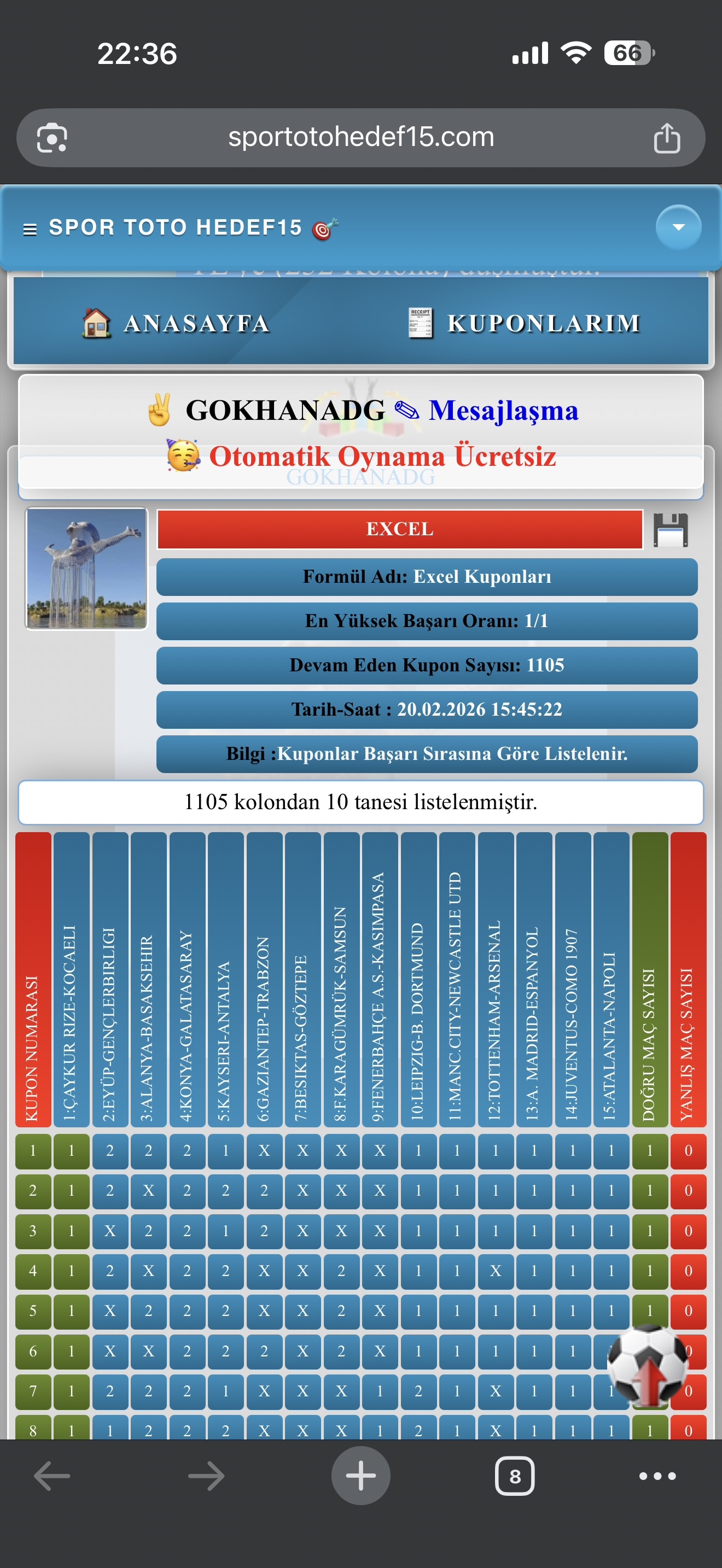Tap the browser address bar
Image resolution: width=722 pixels, height=1568 pixels.
click(x=360, y=138)
